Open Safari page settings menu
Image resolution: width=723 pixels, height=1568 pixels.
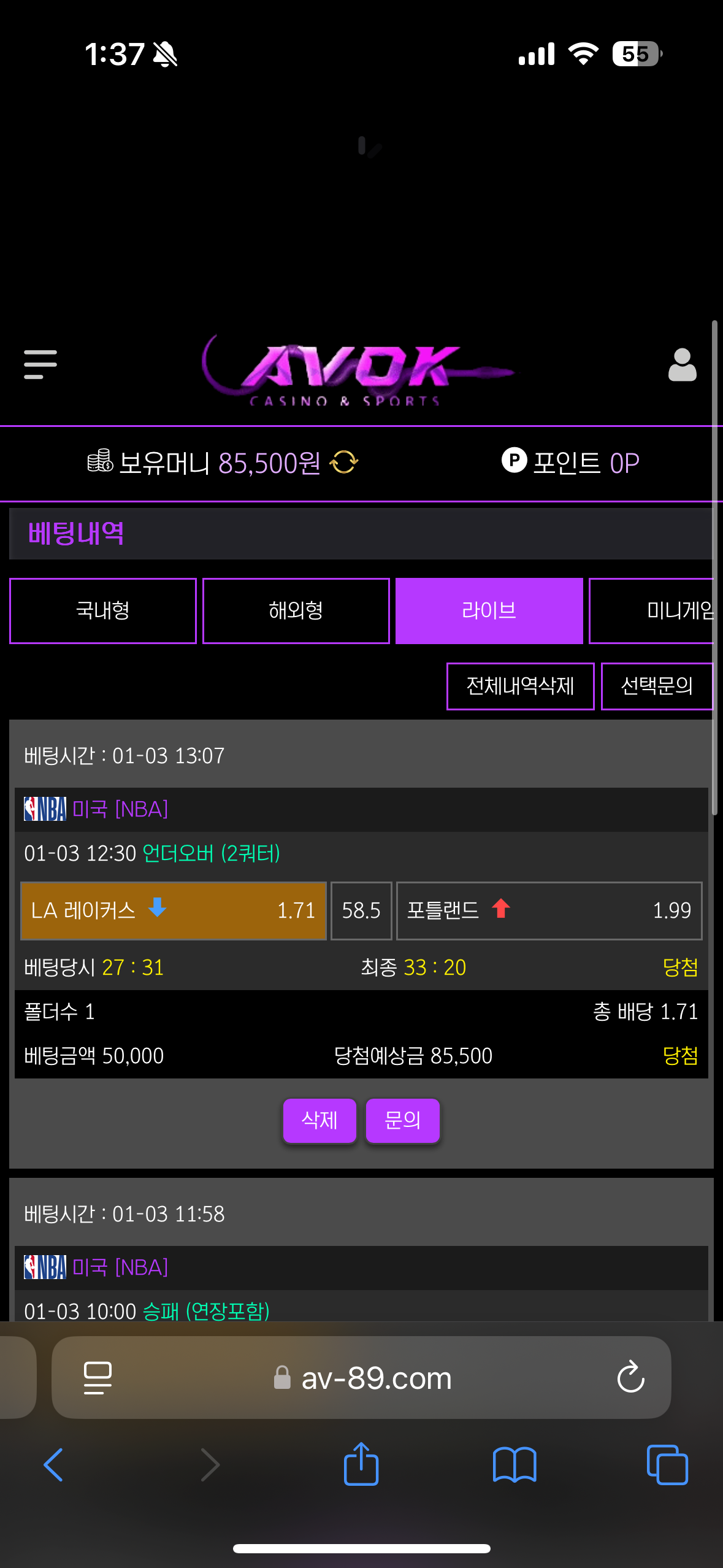[98, 1378]
